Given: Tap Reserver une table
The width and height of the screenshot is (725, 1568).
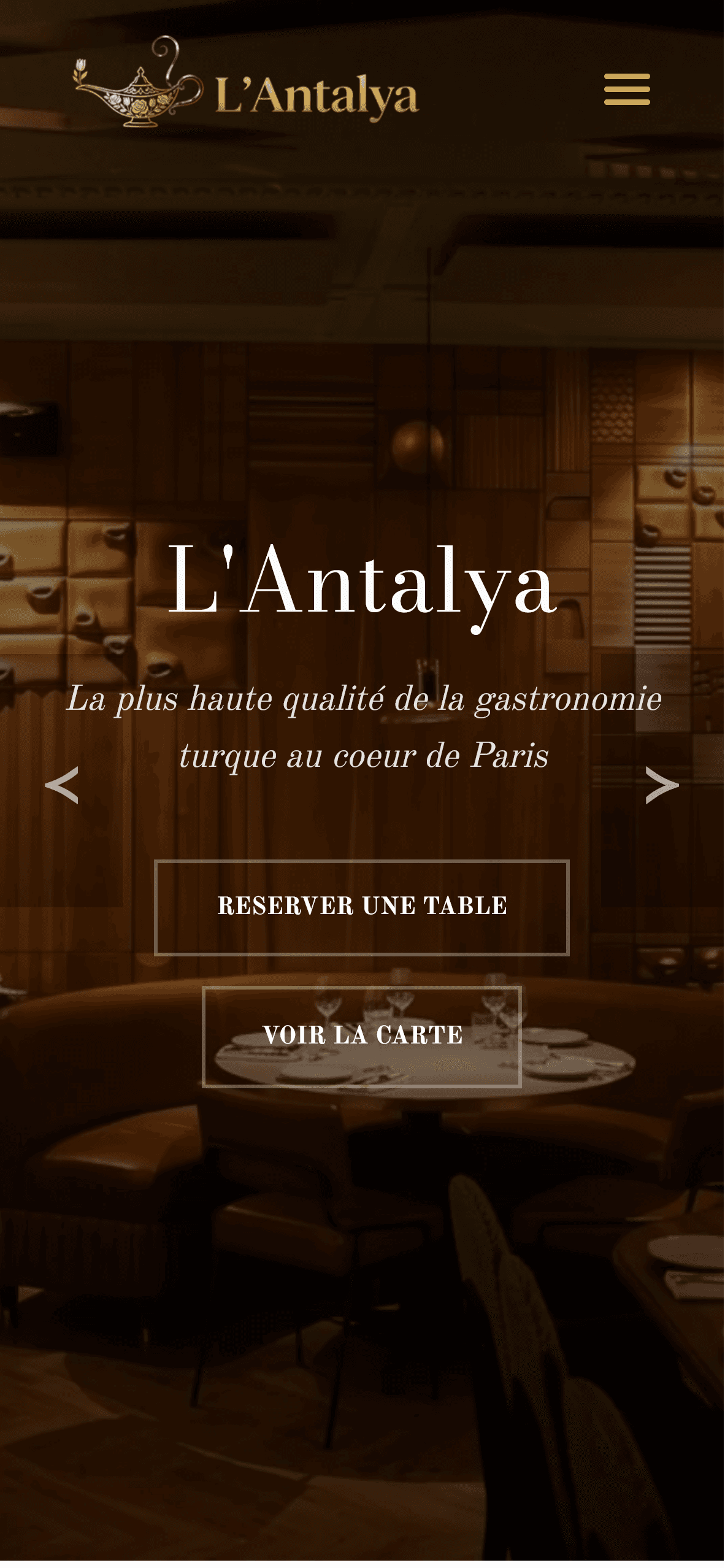Looking at the screenshot, I should click(362, 907).
